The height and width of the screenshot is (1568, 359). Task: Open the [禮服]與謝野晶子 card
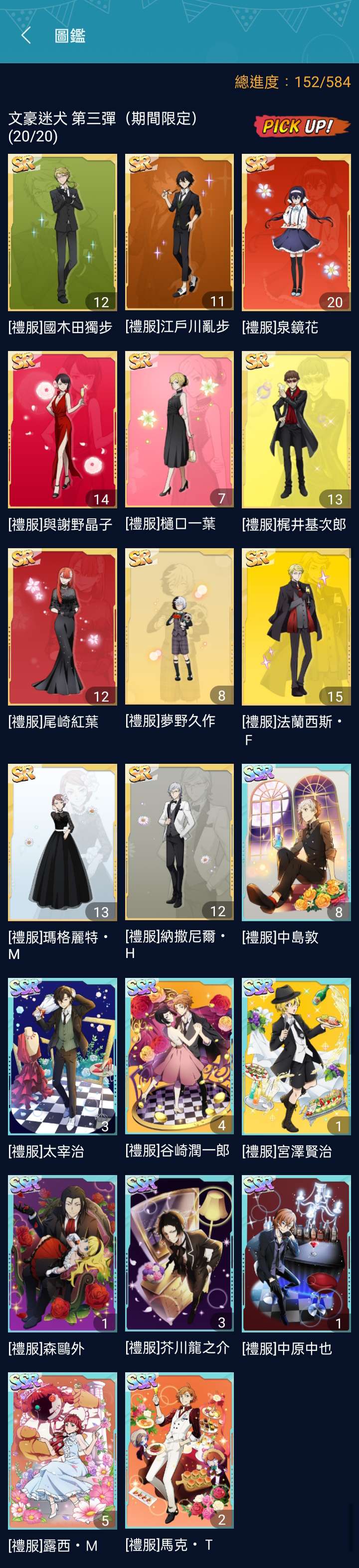click(x=62, y=429)
